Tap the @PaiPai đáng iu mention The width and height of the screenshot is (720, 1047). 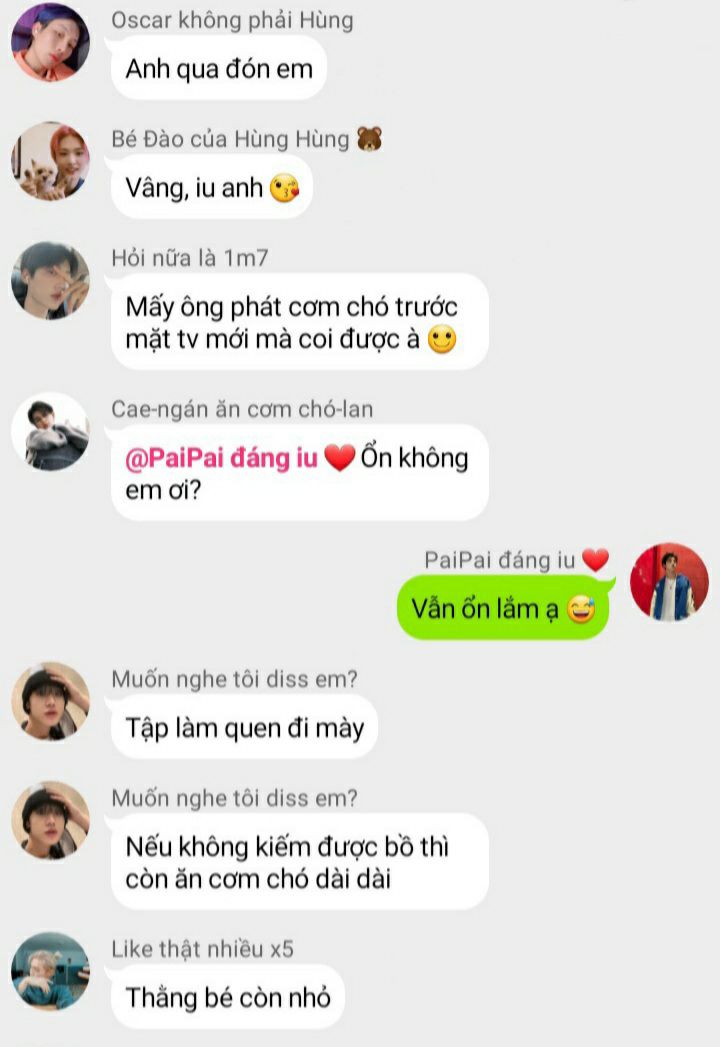coord(222,458)
